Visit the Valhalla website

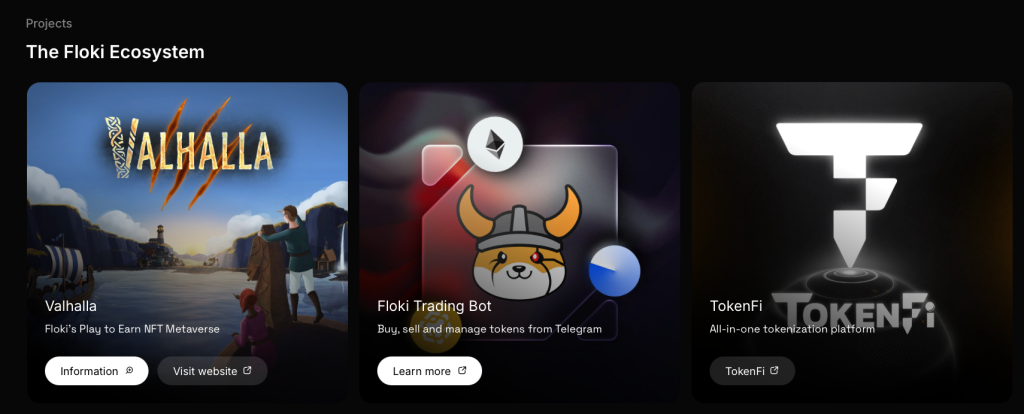click(212, 371)
